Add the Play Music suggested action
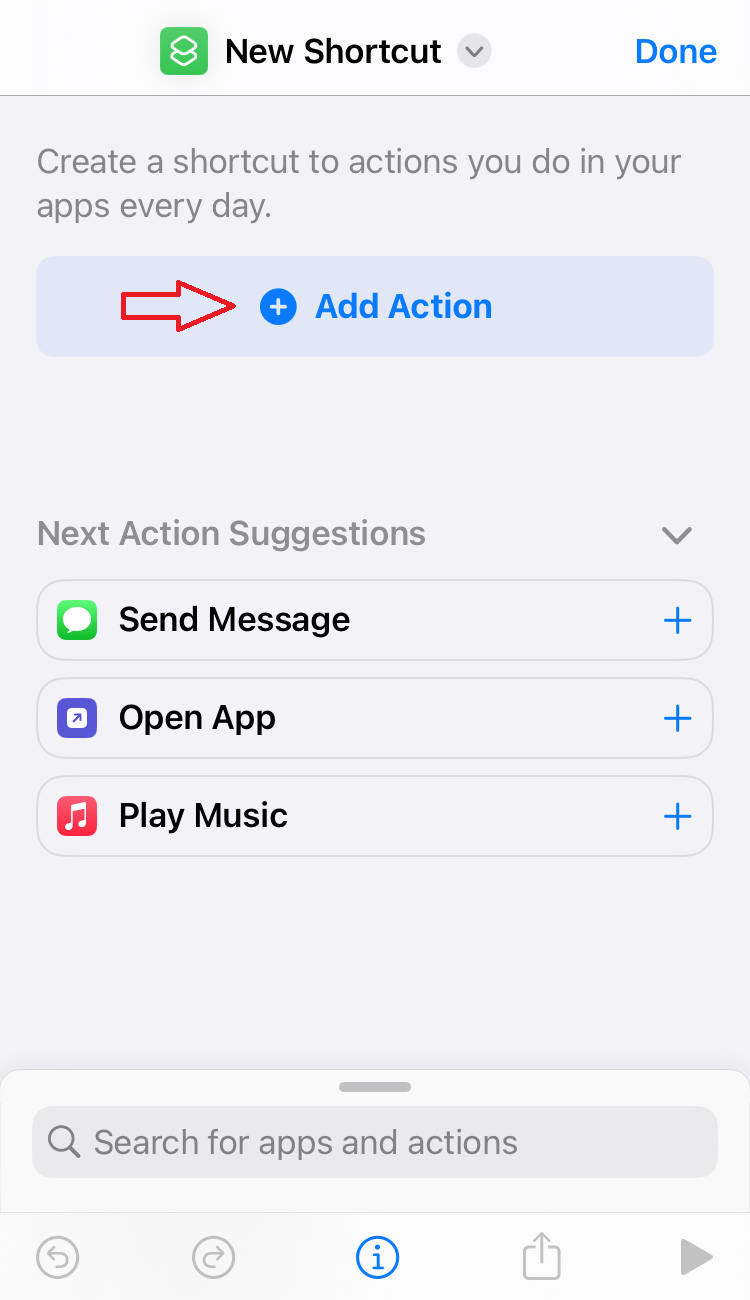 pyautogui.click(x=677, y=816)
